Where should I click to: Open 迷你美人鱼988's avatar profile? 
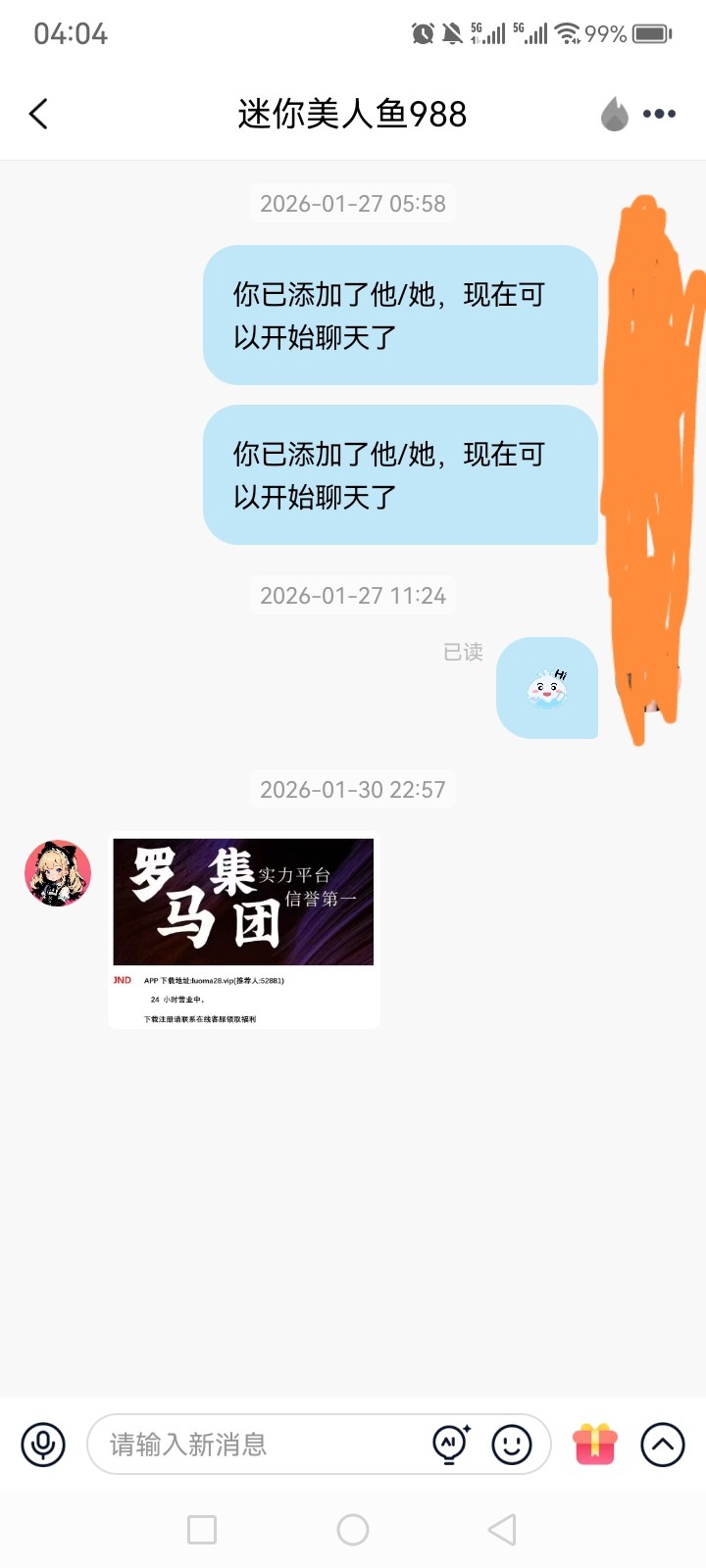[58, 872]
